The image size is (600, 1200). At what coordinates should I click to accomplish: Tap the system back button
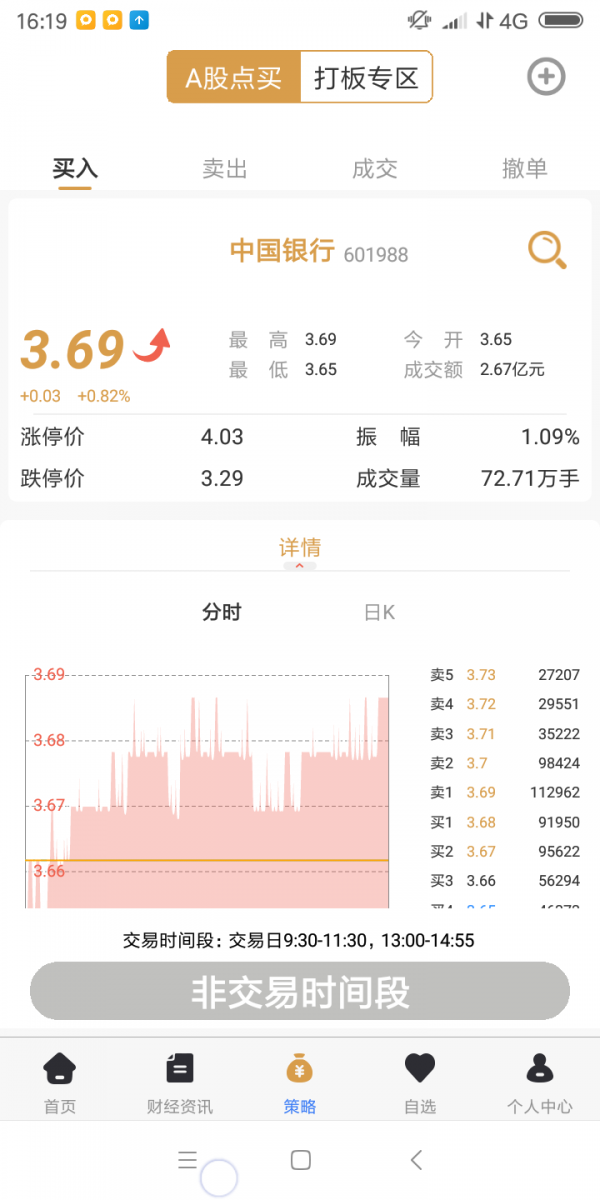(417, 1160)
